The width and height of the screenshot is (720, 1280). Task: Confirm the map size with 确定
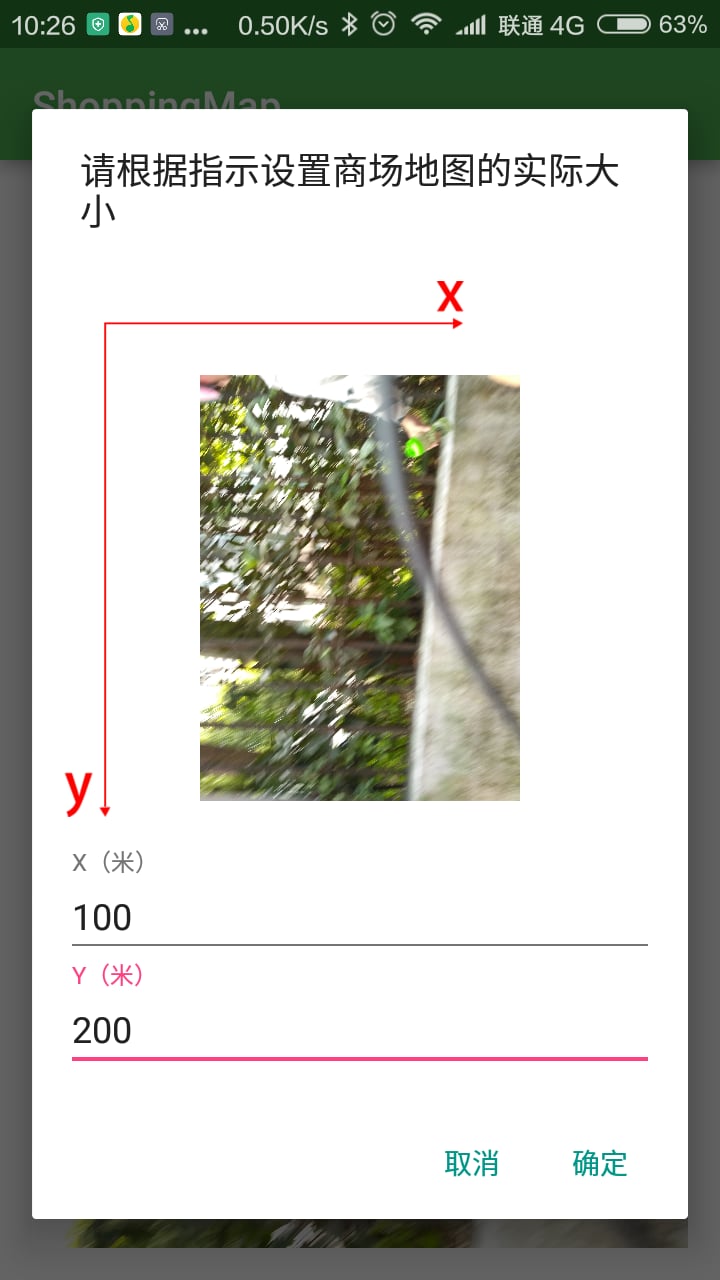pyautogui.click(x=599, y=1163)
